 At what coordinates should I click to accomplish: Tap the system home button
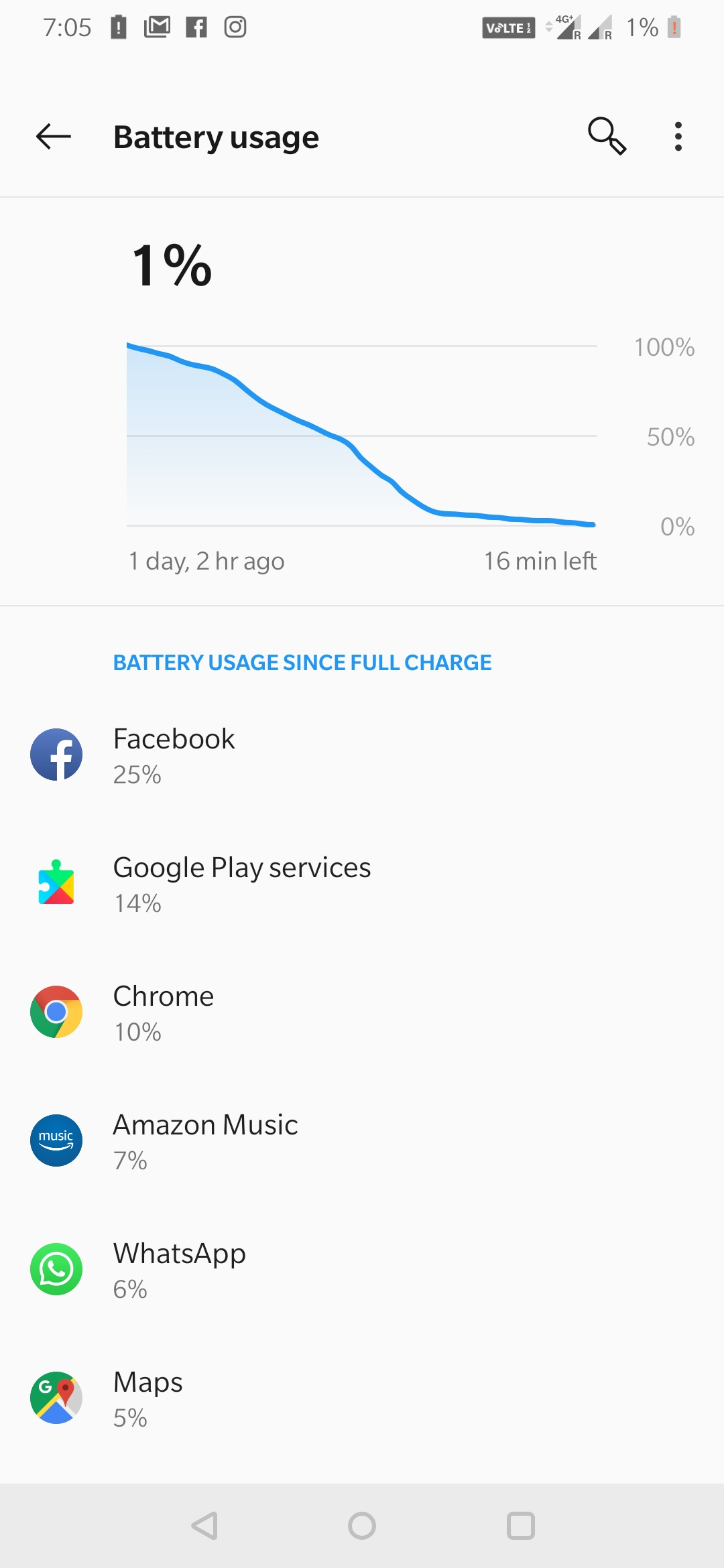[362, 1526]
